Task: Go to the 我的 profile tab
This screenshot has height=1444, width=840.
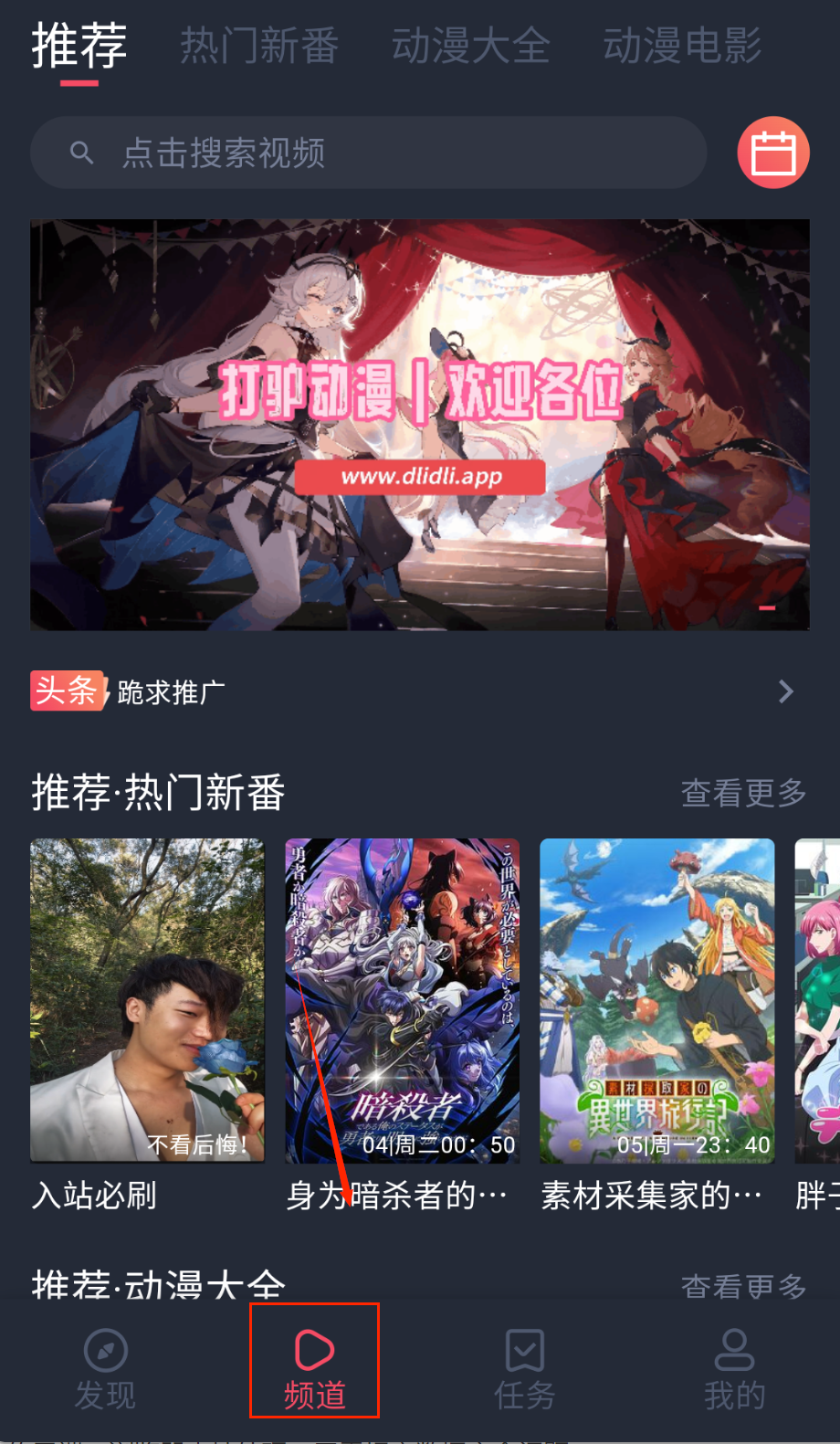Action: coord(734,1368)
